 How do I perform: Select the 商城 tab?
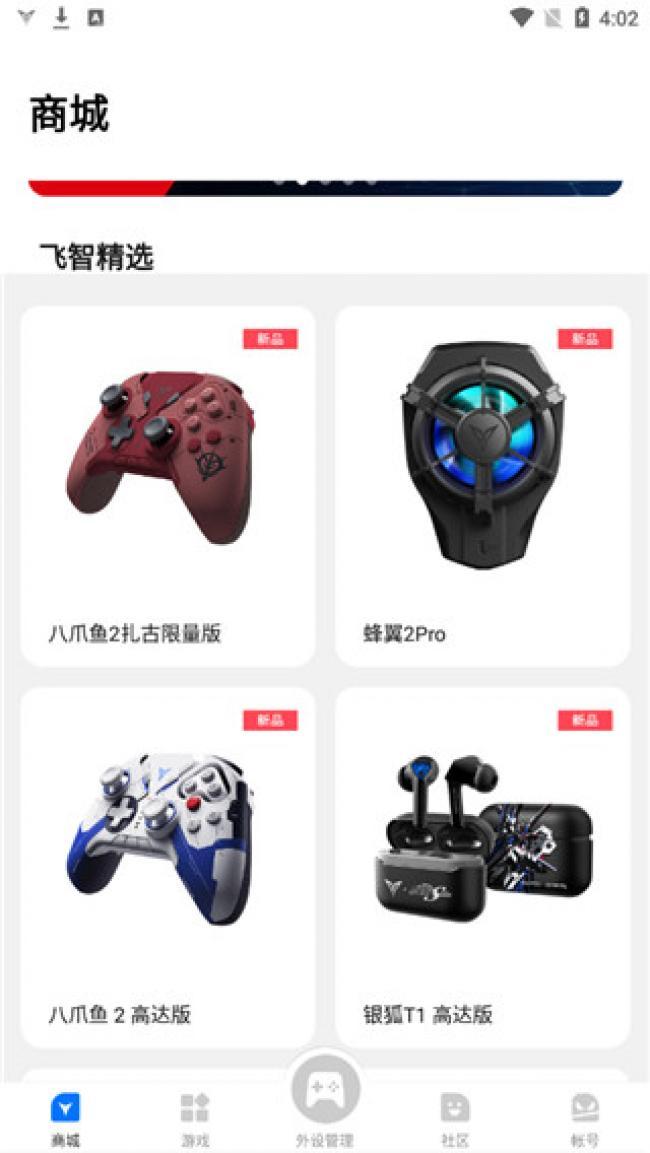65,1117
